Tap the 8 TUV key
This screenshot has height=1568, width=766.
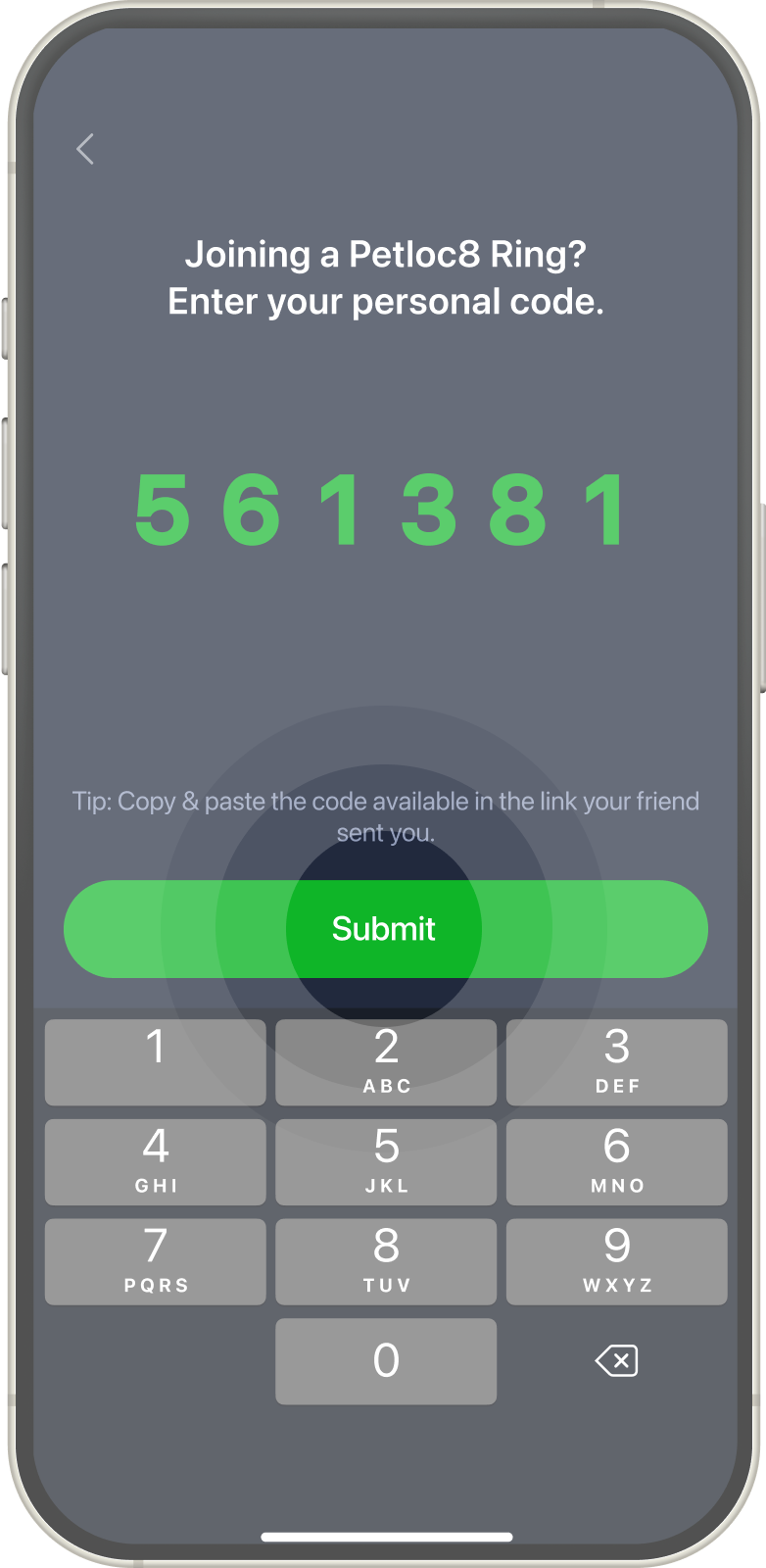(386, 1262)
